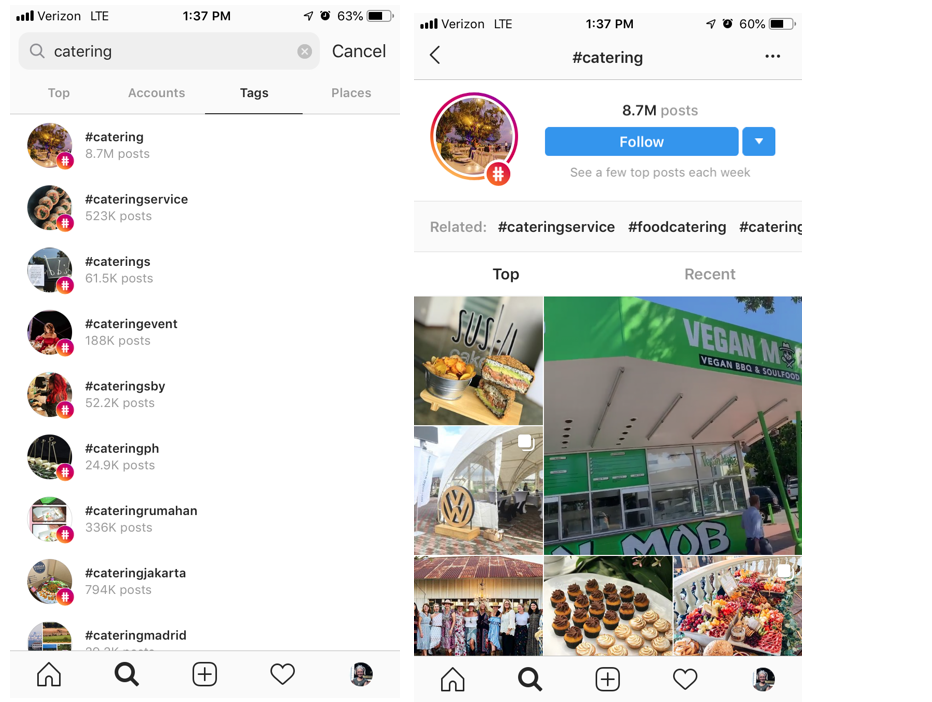Image resolution: width=932 pixels, height=702 pixels.
Task: Open the related tag #foodcatering
Action: [677, 227]
